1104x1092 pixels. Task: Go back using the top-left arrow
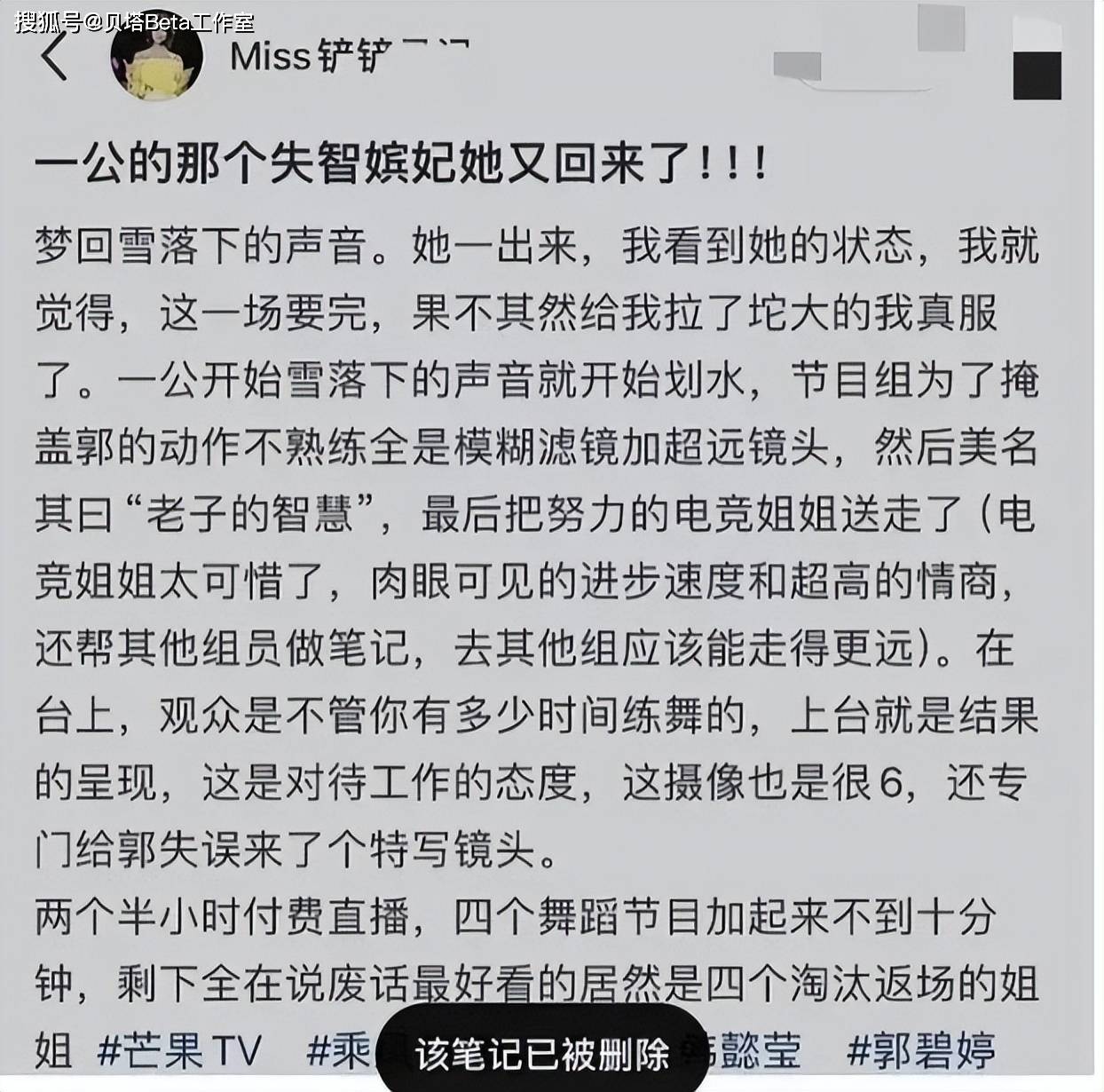coord(55,58)
